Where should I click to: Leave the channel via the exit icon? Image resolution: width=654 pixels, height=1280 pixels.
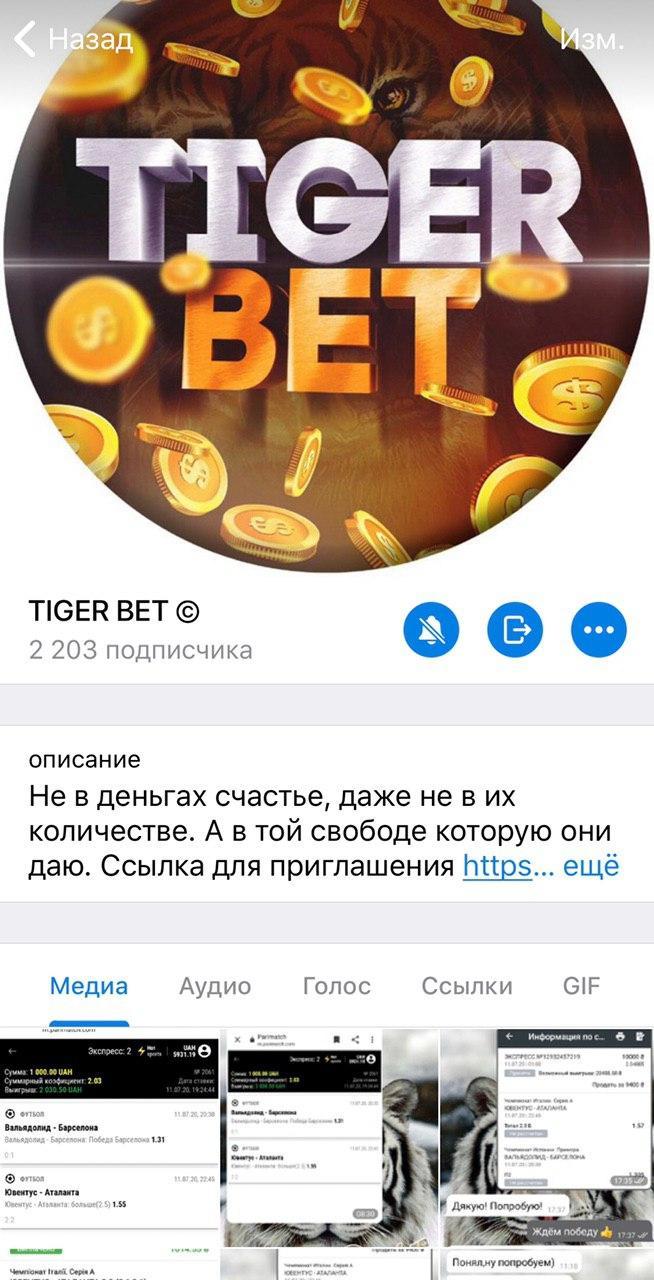[515, 630]
